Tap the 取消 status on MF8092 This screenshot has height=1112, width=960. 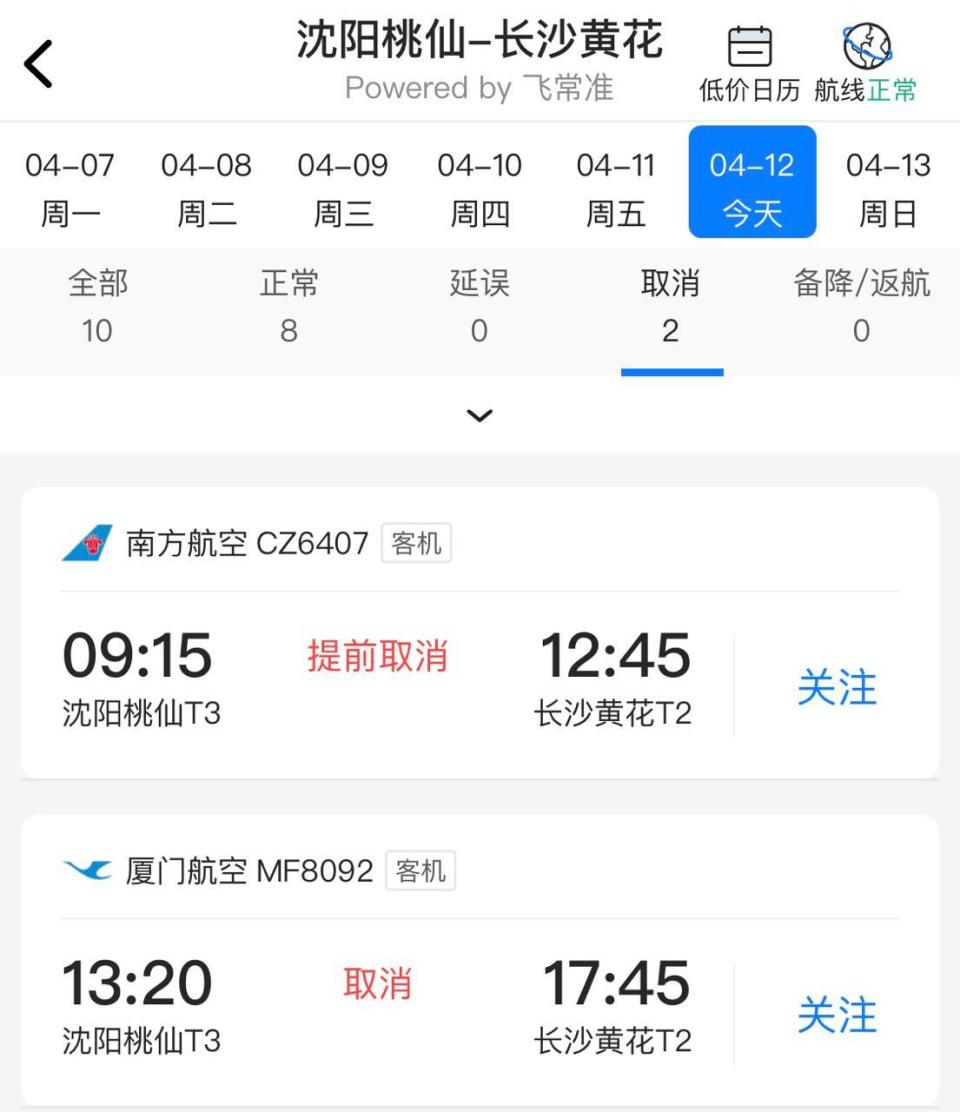377,984
